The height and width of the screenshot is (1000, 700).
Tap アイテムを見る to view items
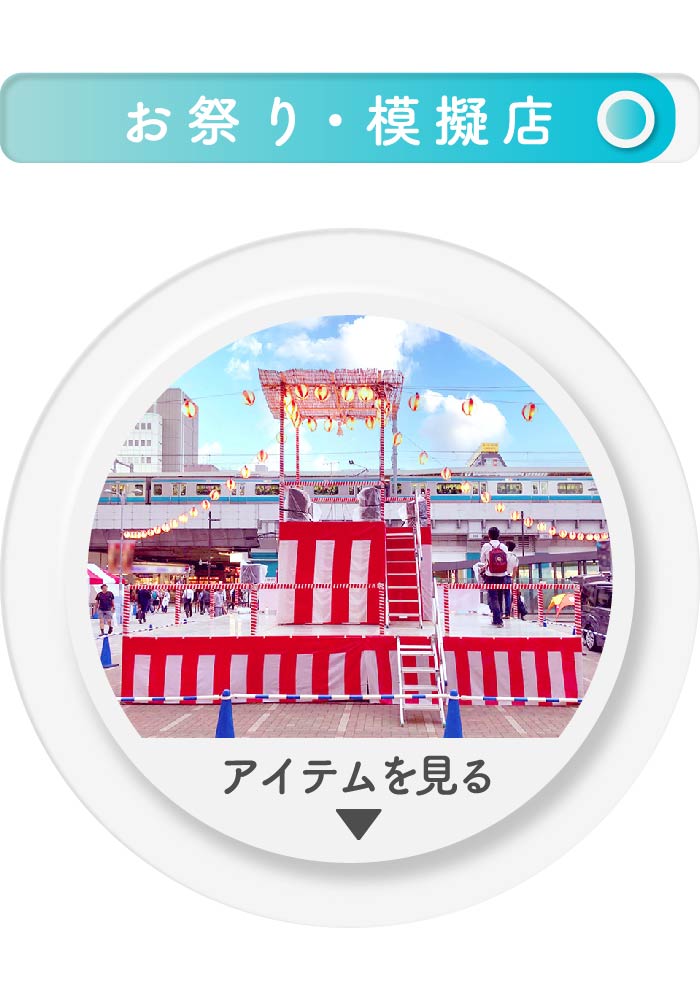pyautogui.click(x=358, y=778)
